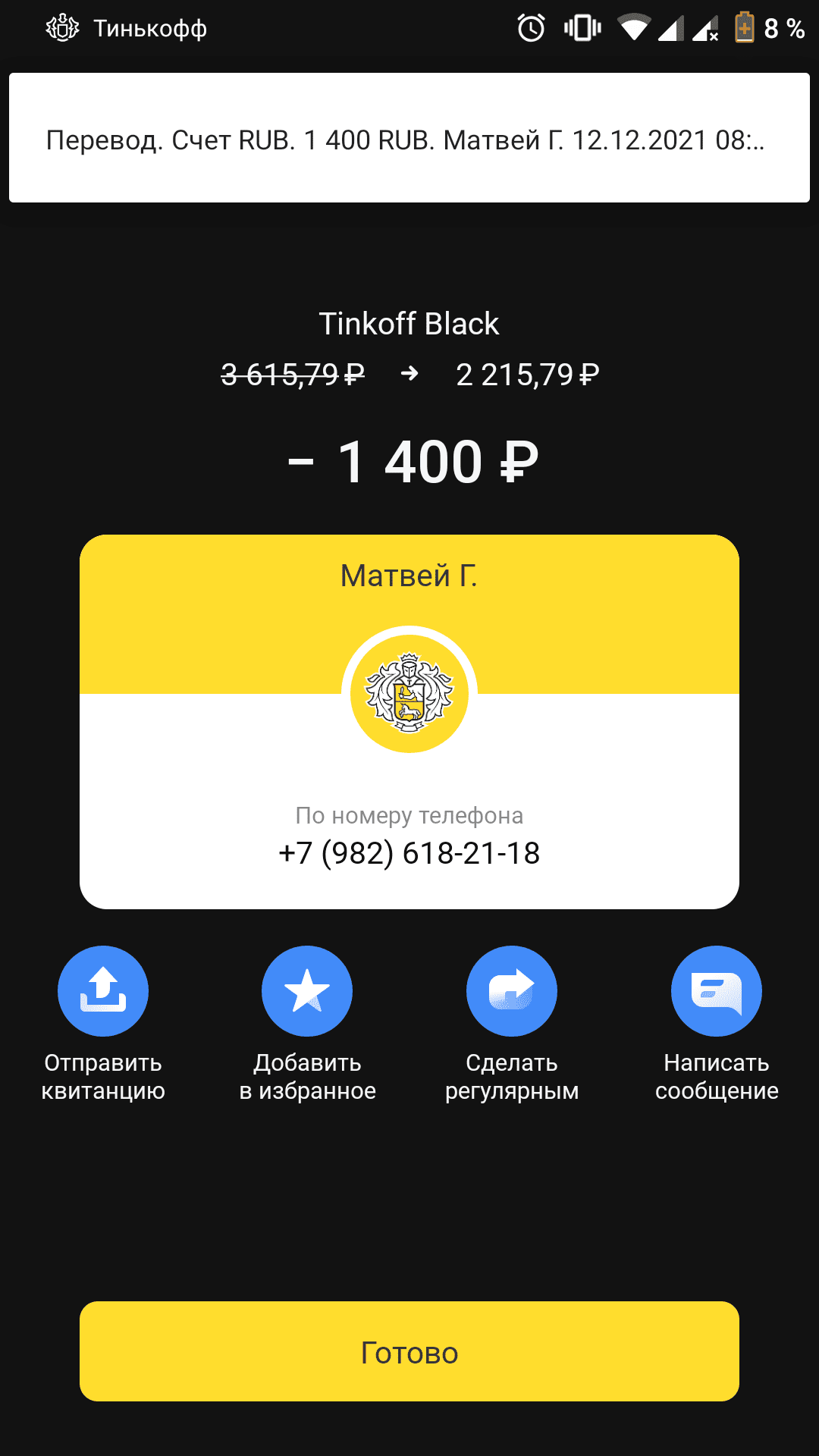Tap the Готово button

tap(409, 1351)
